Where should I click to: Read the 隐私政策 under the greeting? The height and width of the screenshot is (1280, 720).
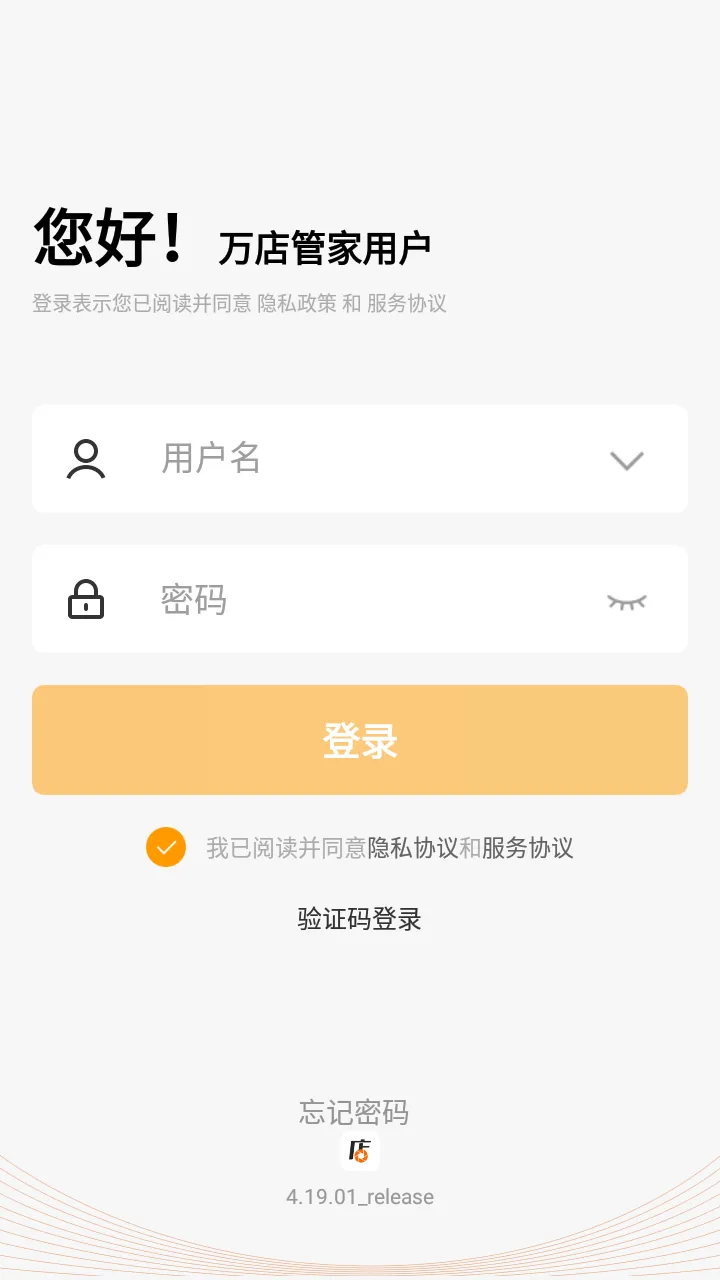(x=297, y=304)
